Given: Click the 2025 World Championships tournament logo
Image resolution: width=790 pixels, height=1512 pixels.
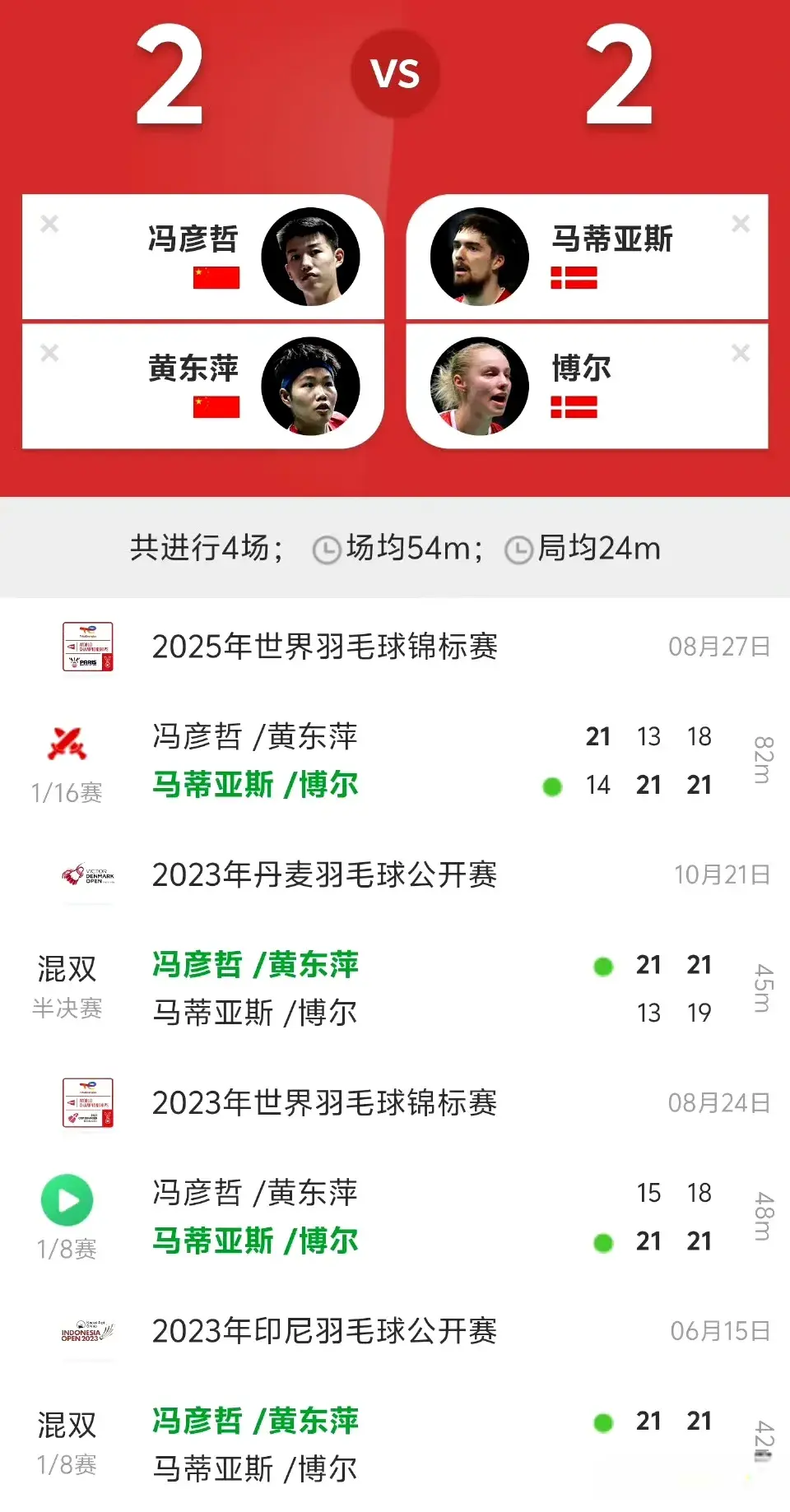Looking at the screenshot, I should 86,647.
